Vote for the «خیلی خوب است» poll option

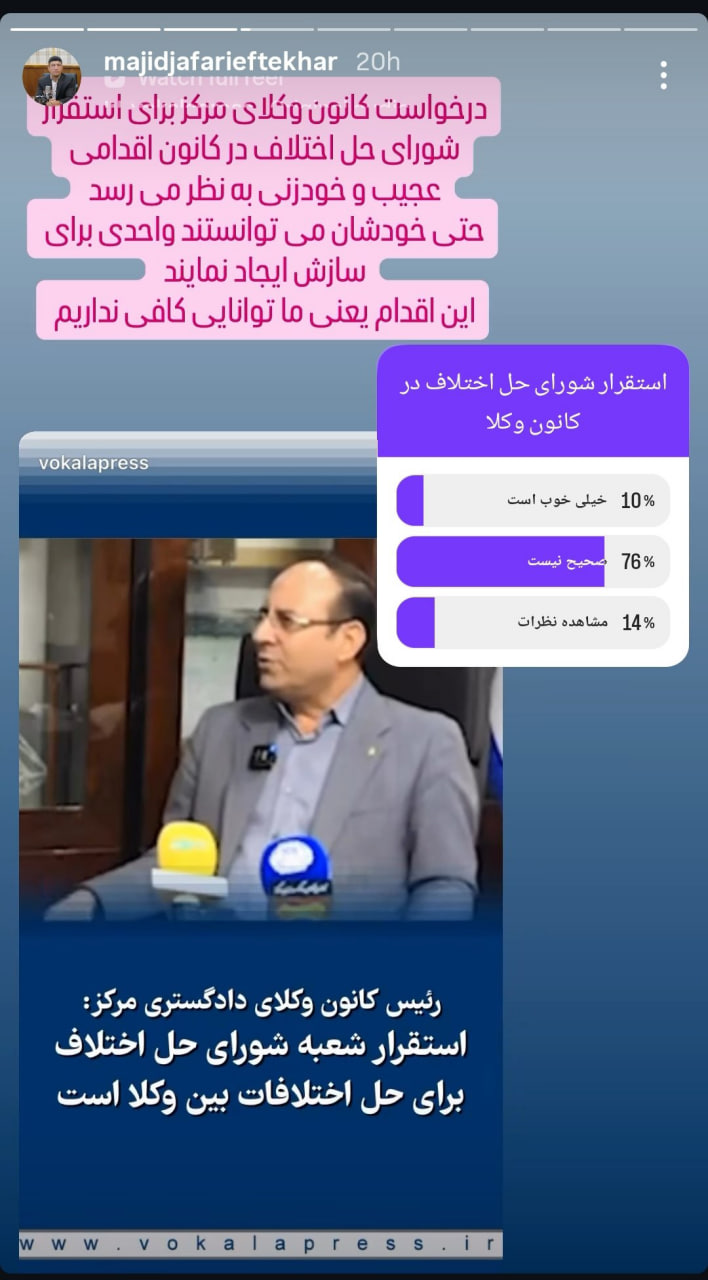[x=533, y=500]
